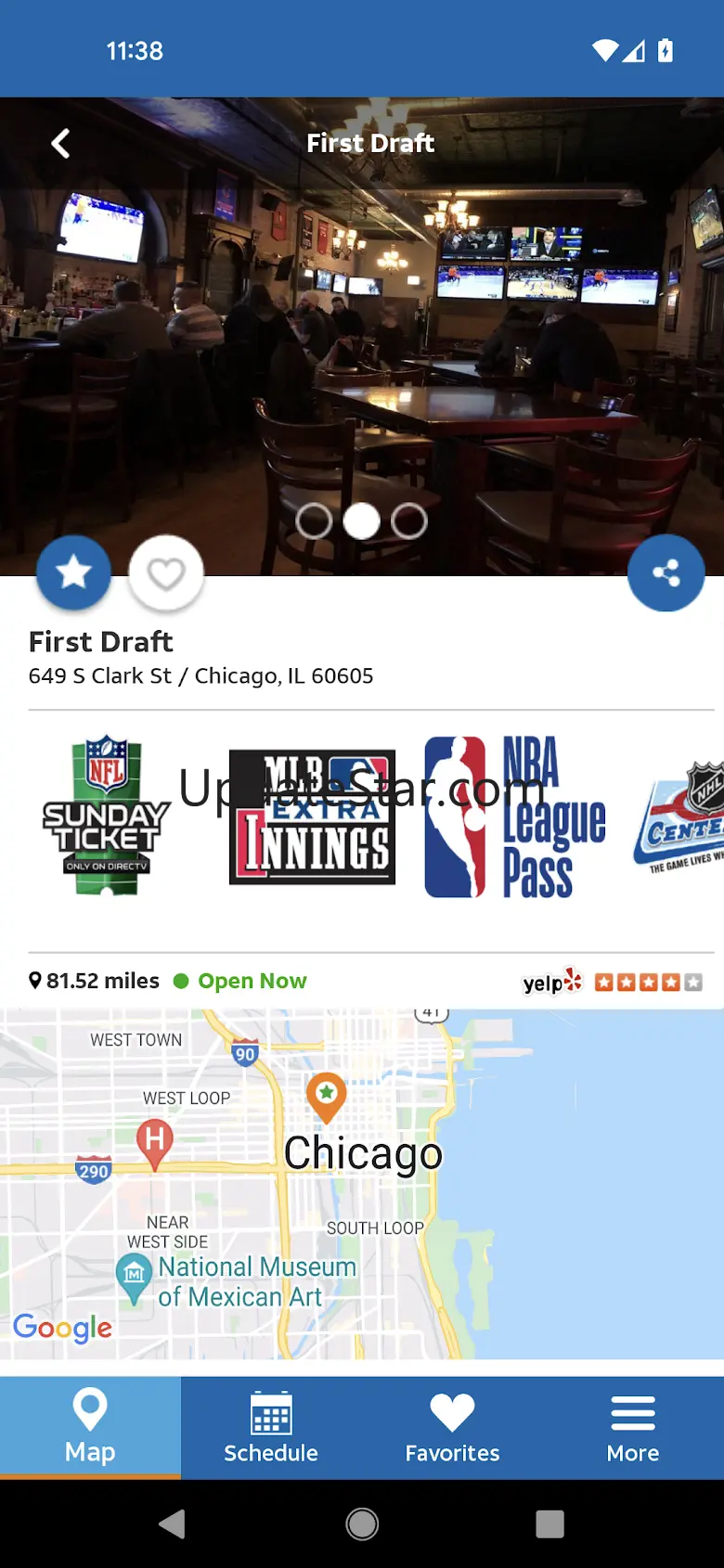Viewport: 724px width, 1568px height.
Task: Open the Yelp rating for First Draft
Action: [x=612, y=982]
